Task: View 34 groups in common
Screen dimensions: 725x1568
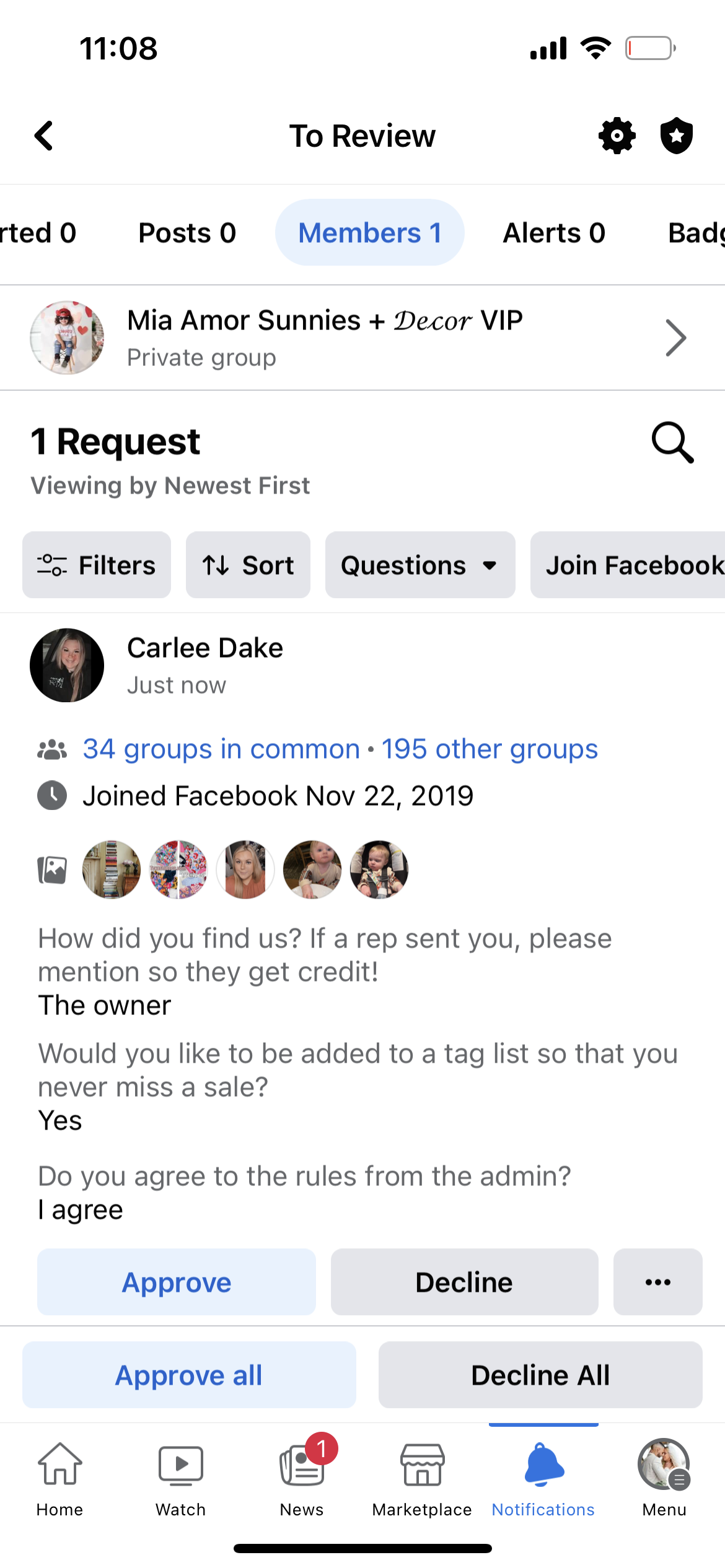Action: click(x=221, y=749)
